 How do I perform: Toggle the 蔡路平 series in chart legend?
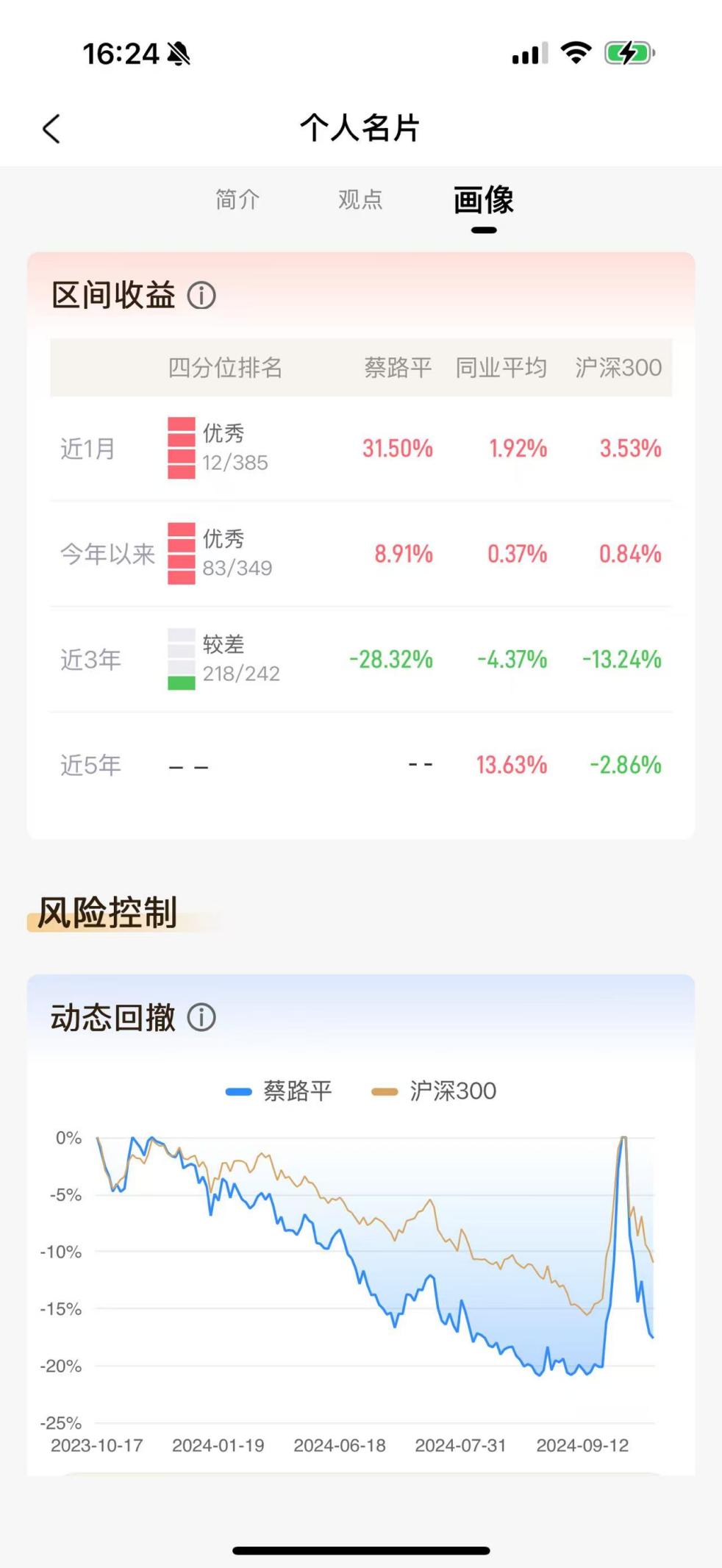[279, 1091]
